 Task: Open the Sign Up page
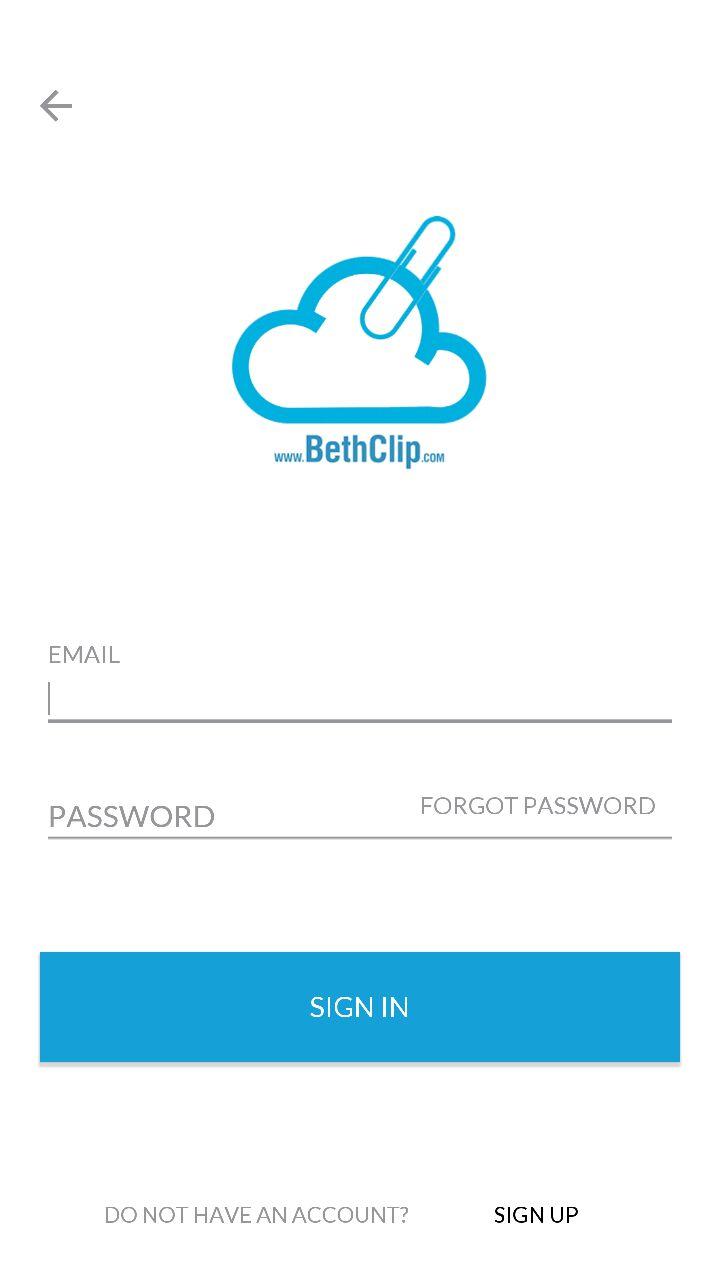(x=536, y=1215)
